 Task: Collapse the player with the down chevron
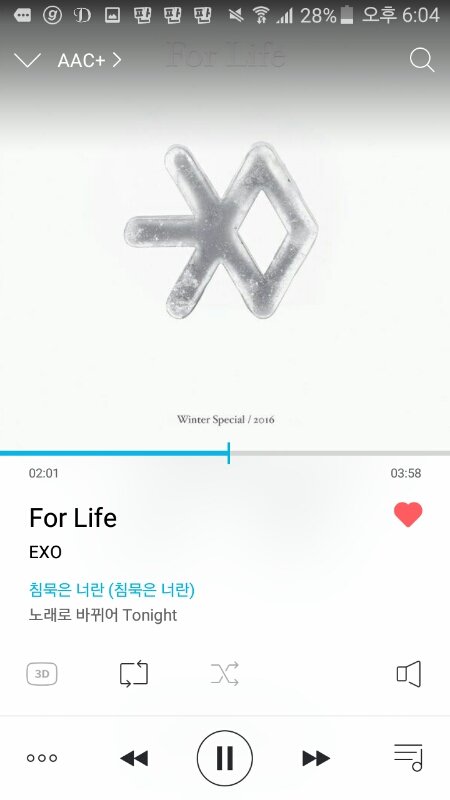[x=28, y=60]
